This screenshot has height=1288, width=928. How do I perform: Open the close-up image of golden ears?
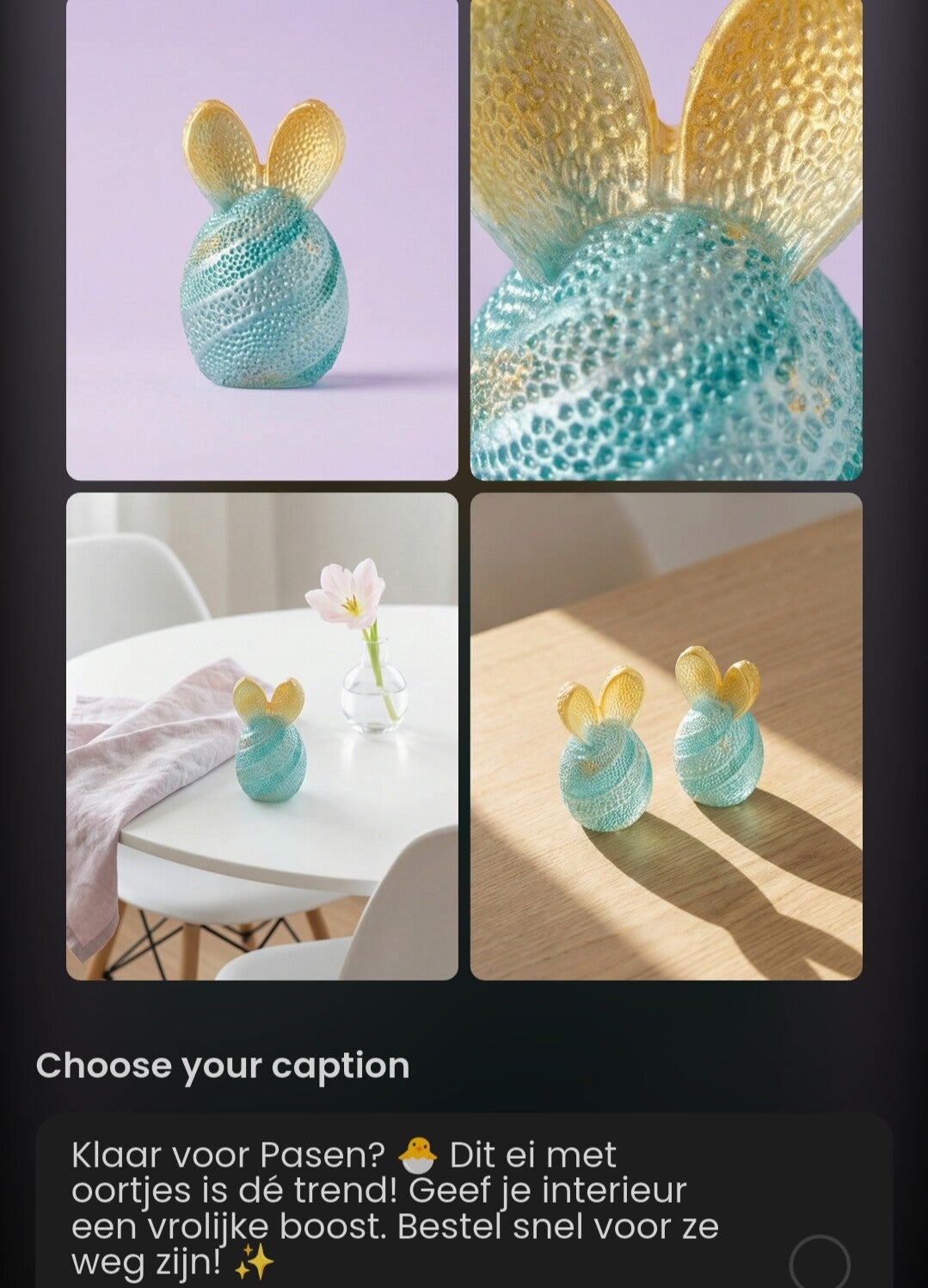(666, 239)
